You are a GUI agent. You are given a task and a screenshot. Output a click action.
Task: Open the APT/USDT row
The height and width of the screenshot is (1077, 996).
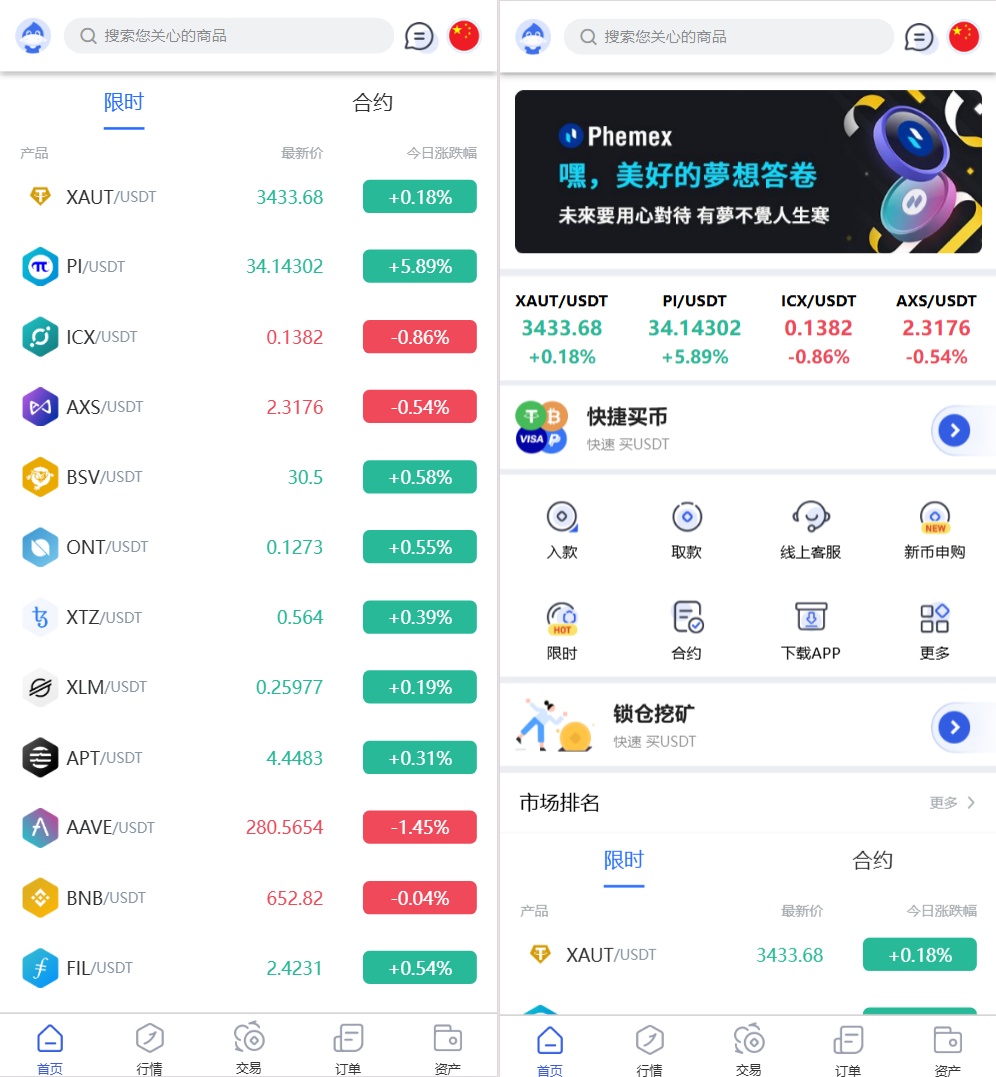tap(248, 758)
